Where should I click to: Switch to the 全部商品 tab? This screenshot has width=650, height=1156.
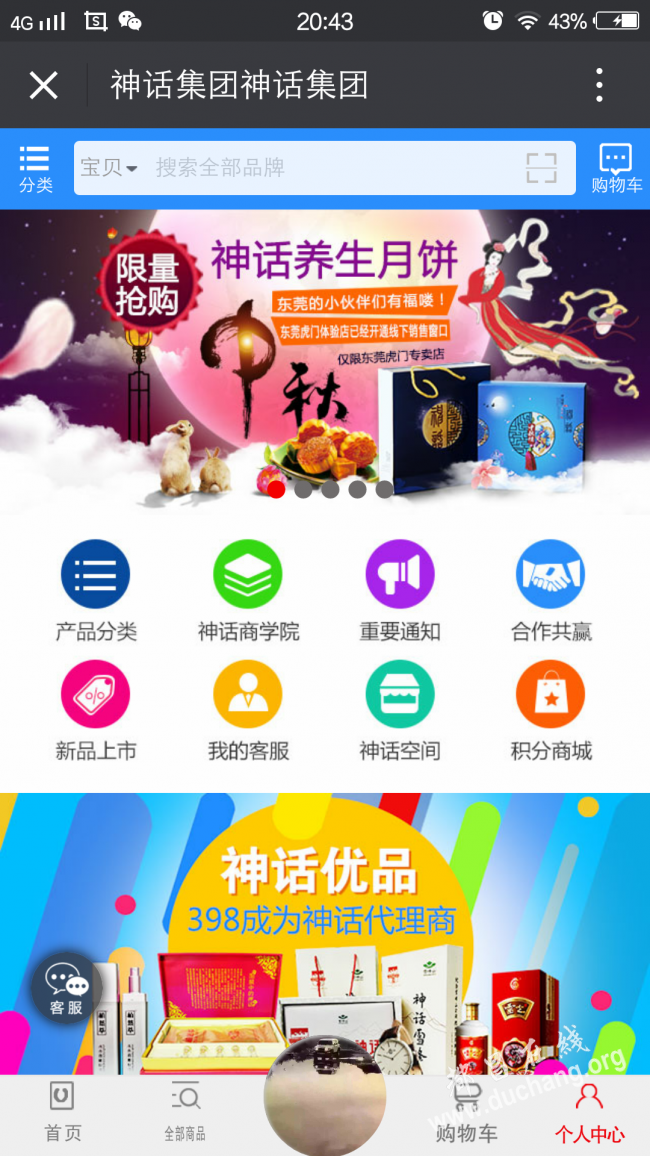(x=185, y=1113)
